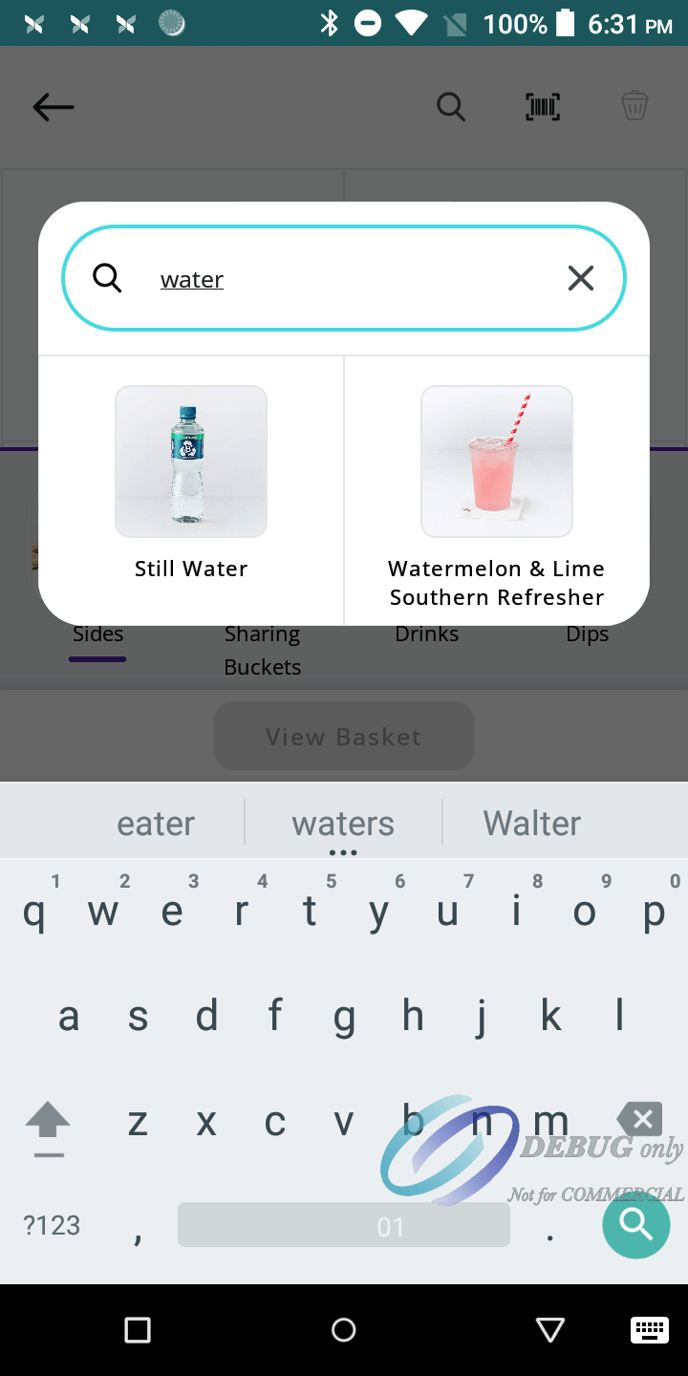Tap the keyboard search key
Viewport: 688px width, 1376px height.
(635, 1223)
